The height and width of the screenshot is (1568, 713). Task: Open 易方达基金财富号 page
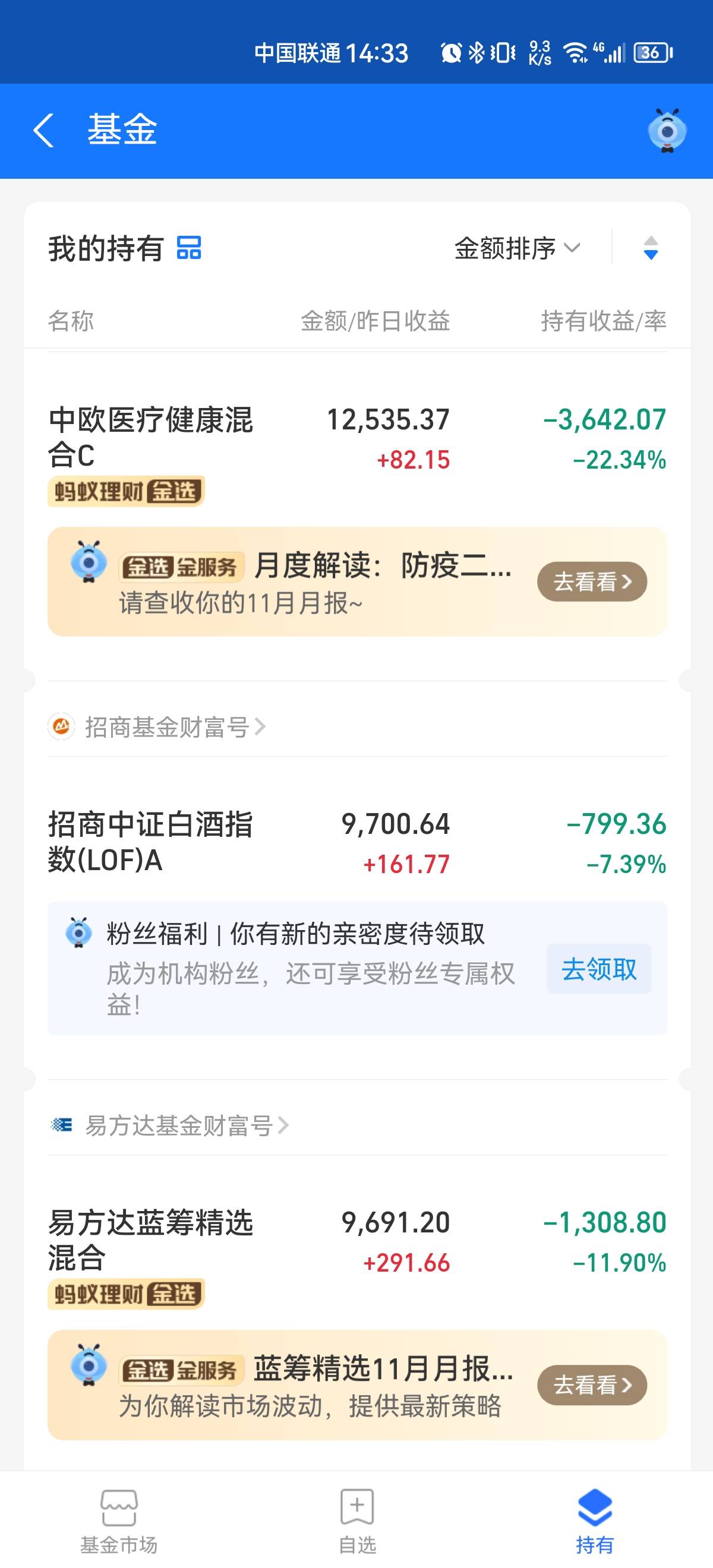click(178, 1126)
